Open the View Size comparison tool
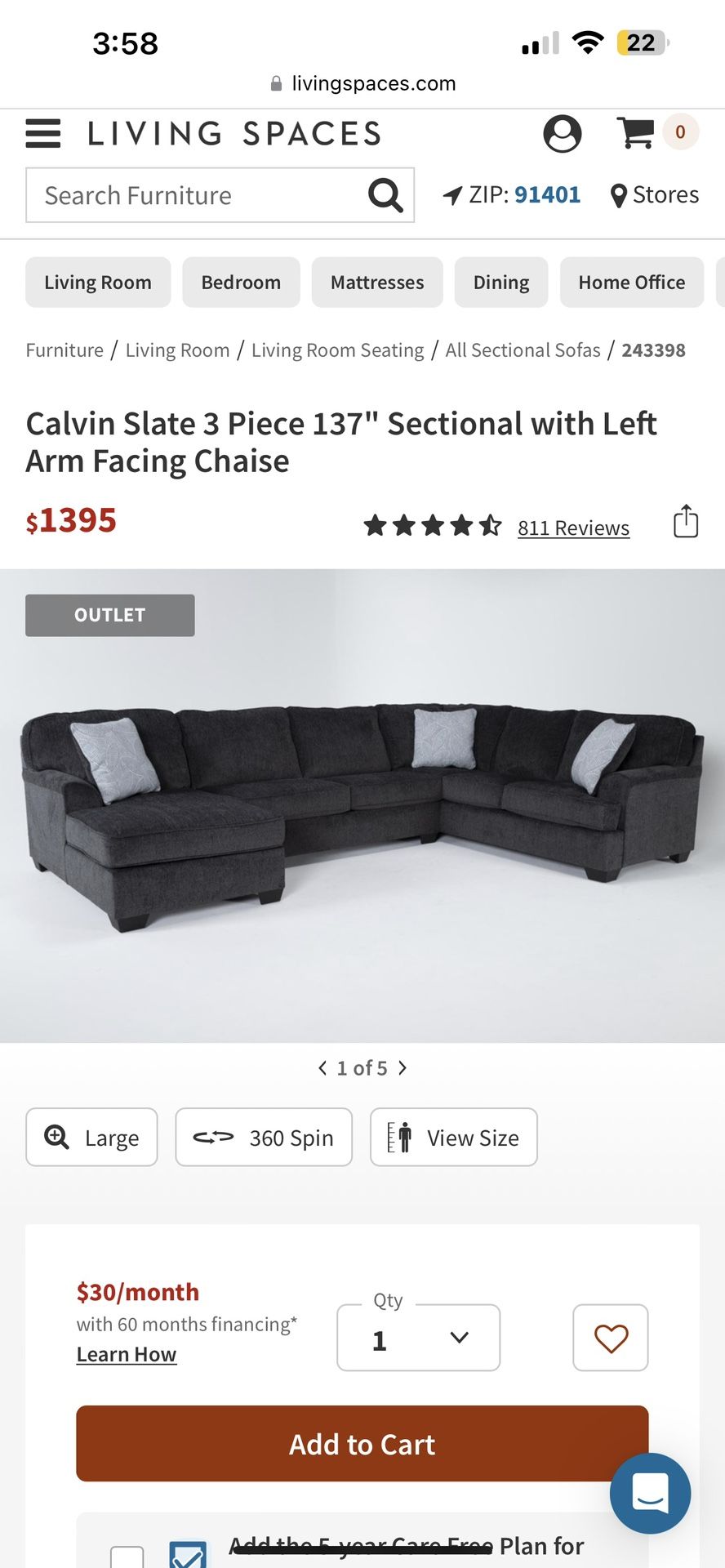Screen dimensions: 725x1568 453,1137
